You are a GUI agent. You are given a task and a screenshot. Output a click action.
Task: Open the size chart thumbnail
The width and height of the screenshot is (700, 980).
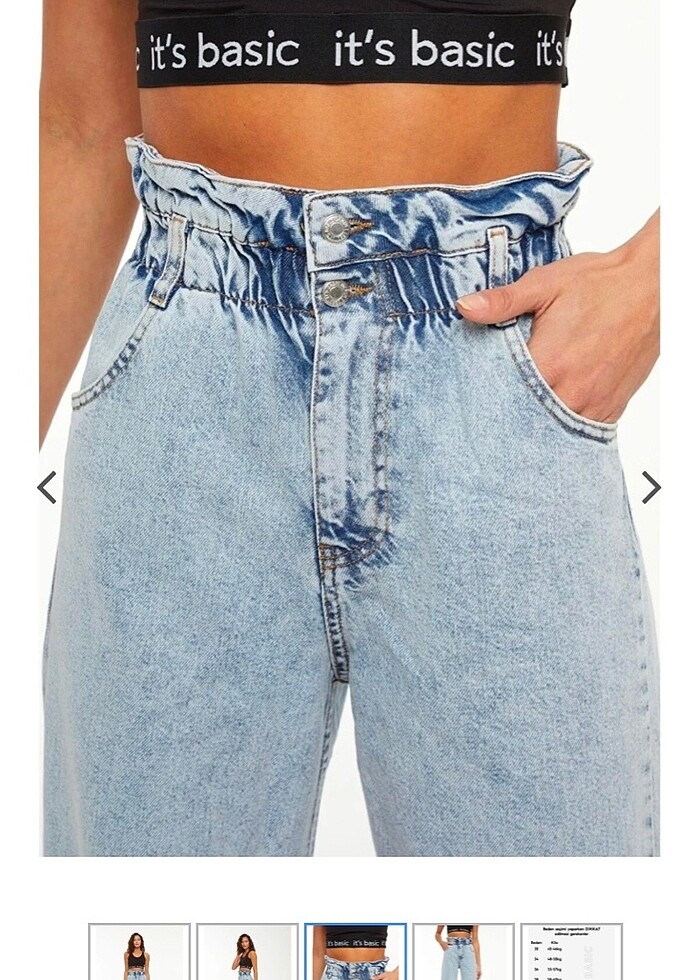(571, 953)
